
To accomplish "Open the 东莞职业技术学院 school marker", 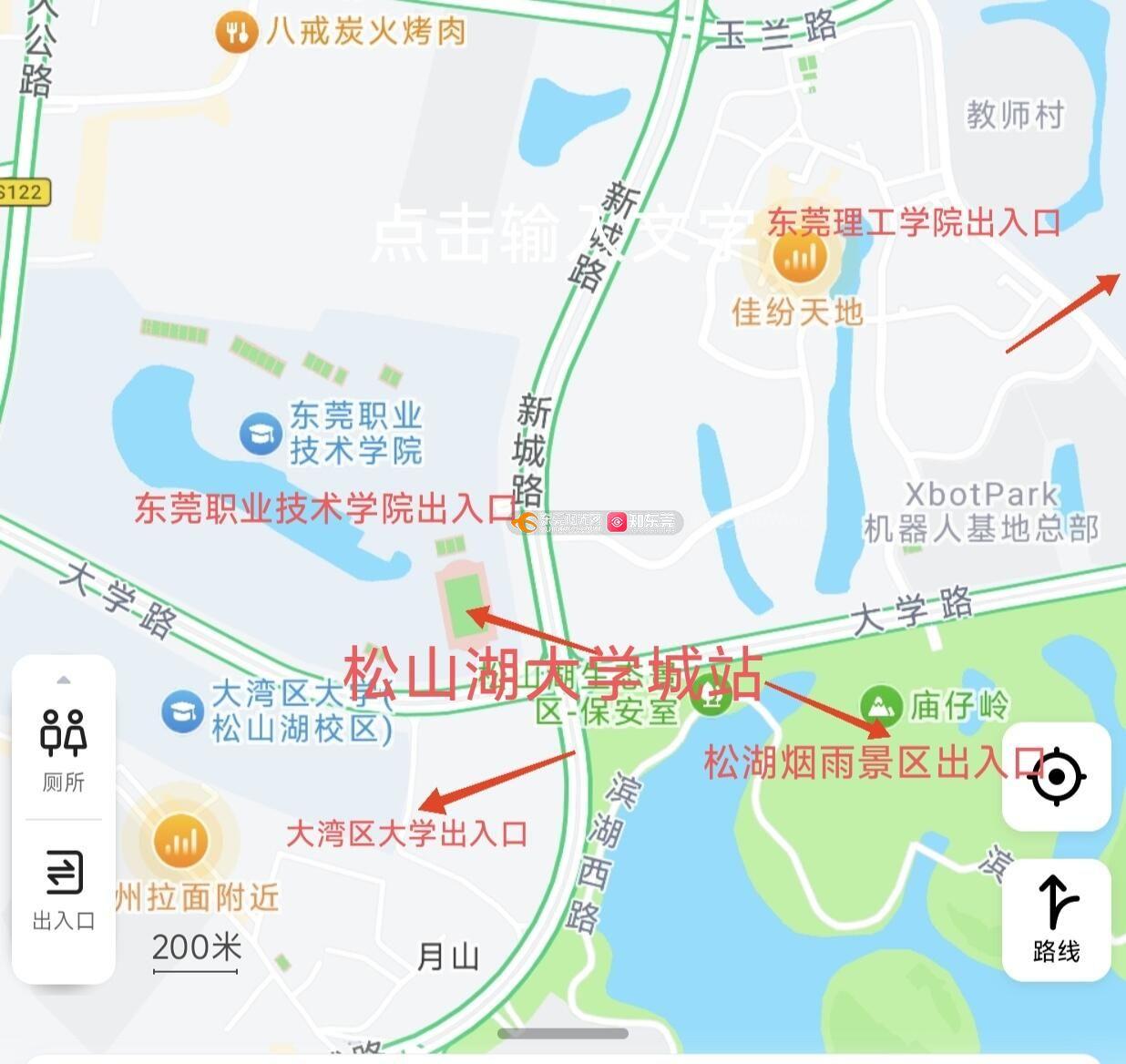I will pyautogui.click(x=261, y=434).
